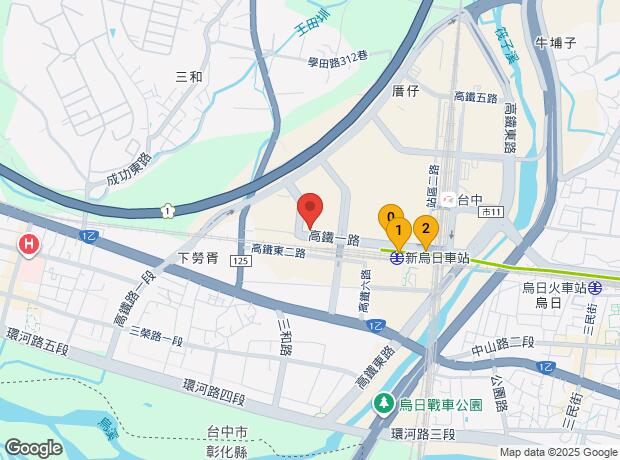The image size is (620, 460).
Task: Select the orange marker numbered 2
Action: (425, 229)
